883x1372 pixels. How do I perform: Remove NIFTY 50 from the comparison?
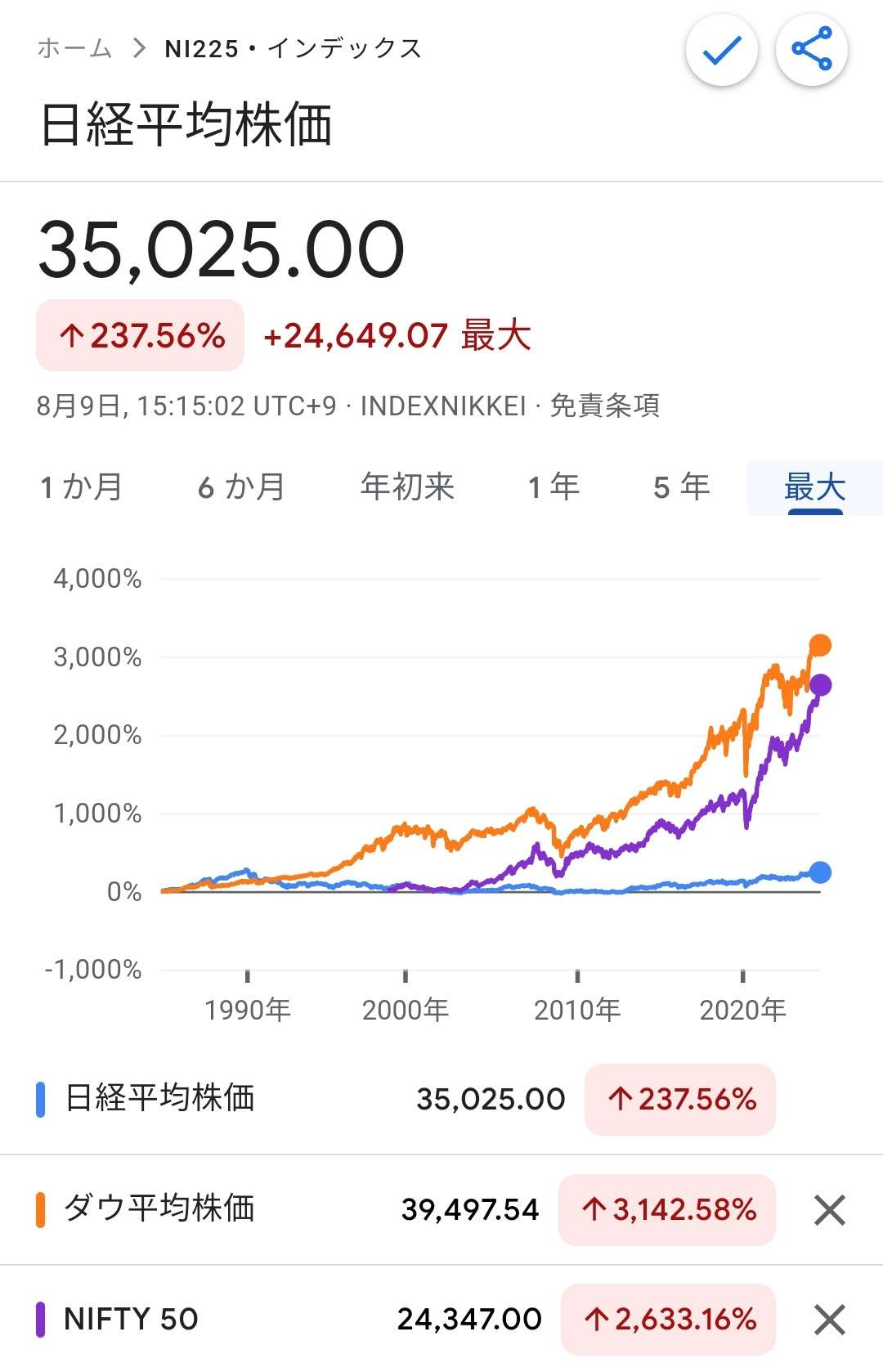coord(829,1320)
